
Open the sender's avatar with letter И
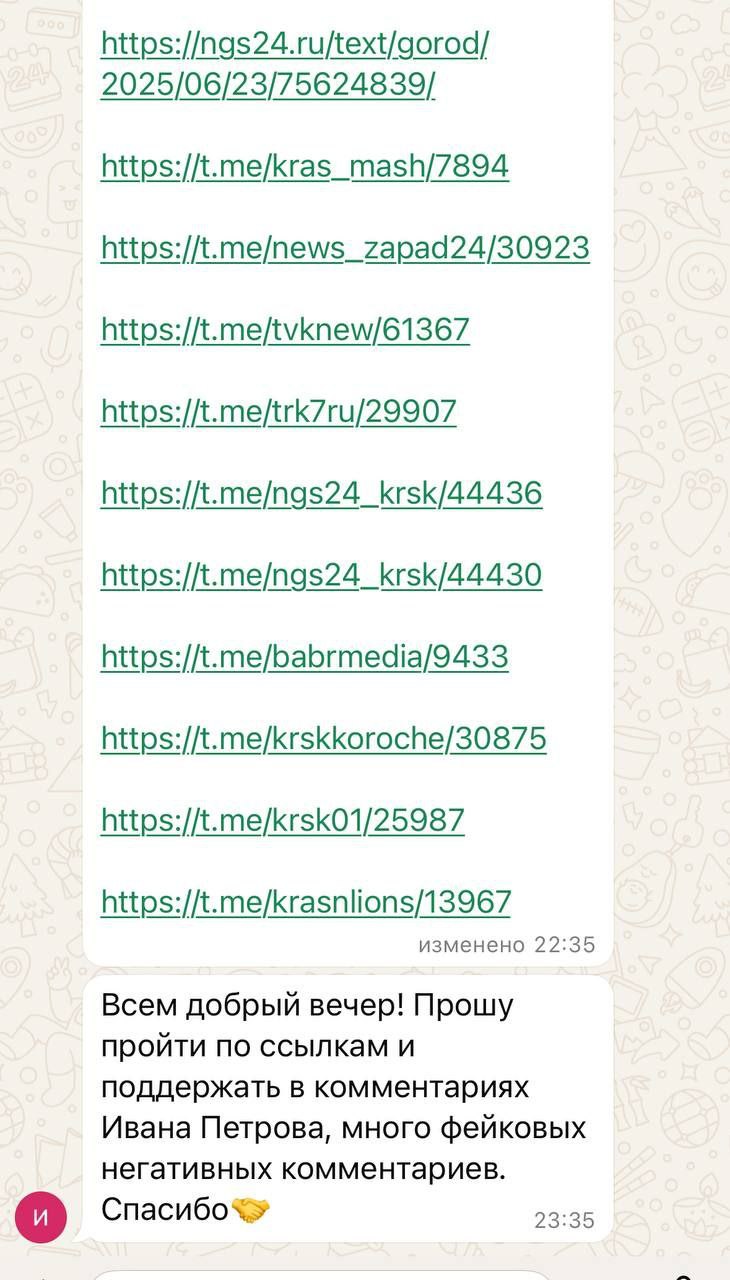coord(41,1217)
